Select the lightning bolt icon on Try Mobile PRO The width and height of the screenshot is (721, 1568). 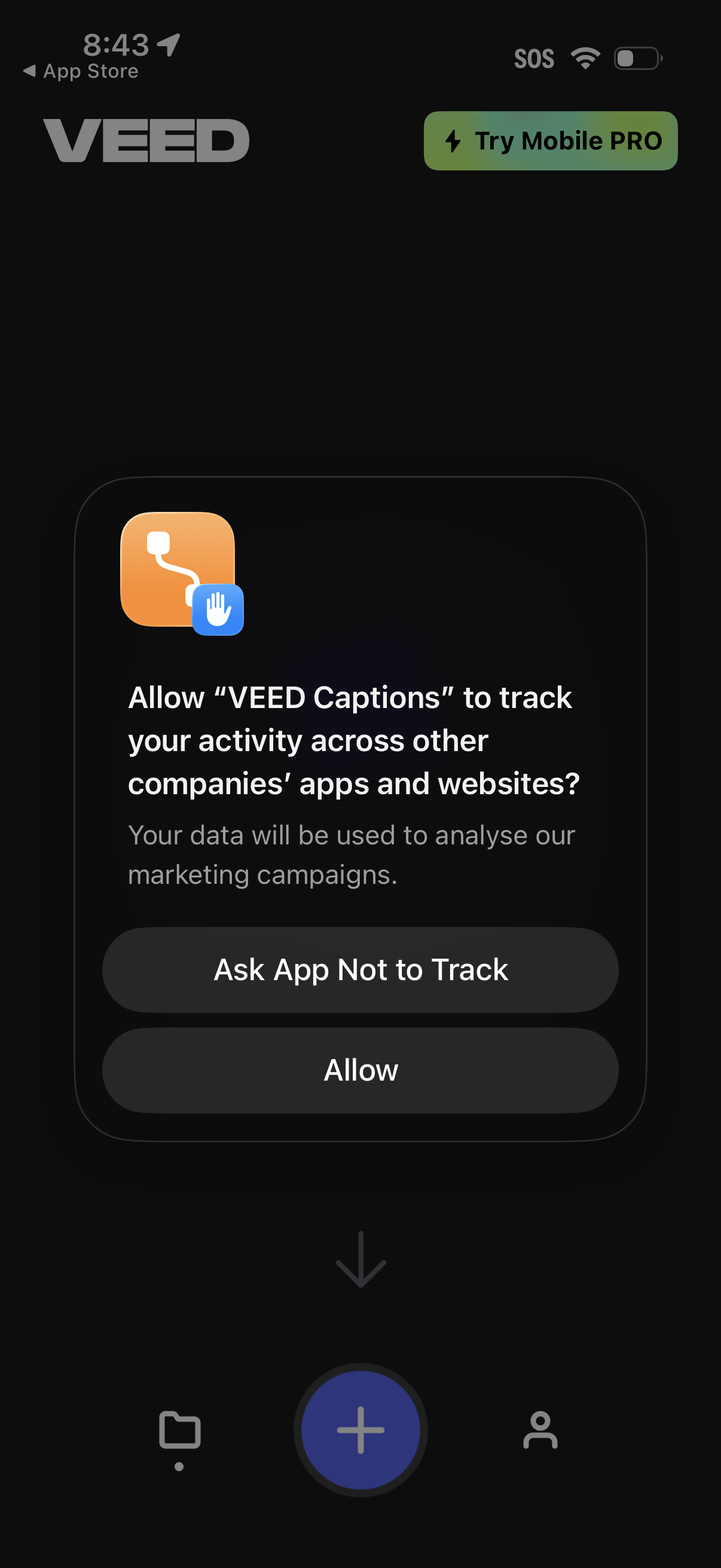[x=453, y=141]
